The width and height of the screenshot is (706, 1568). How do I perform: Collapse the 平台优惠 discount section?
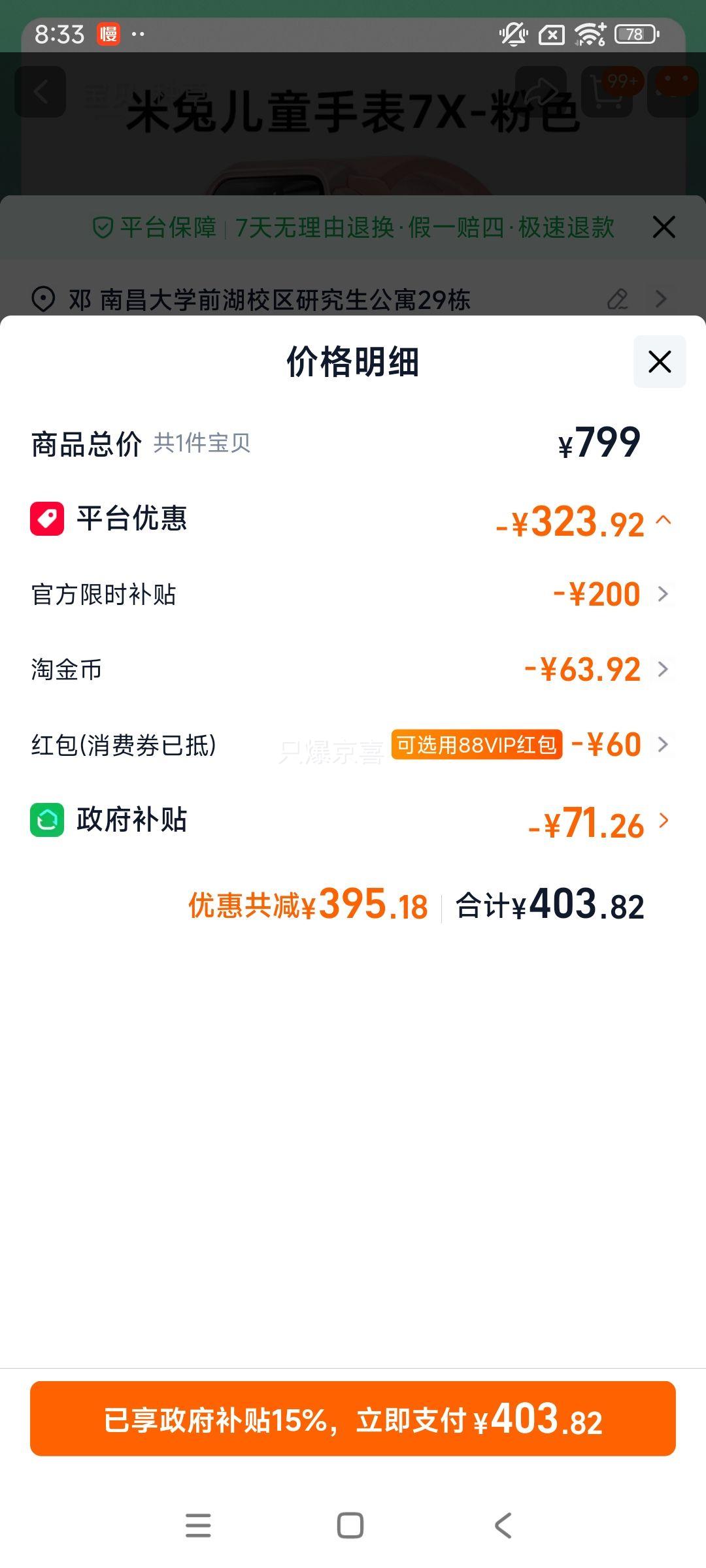tap(665, 521)
